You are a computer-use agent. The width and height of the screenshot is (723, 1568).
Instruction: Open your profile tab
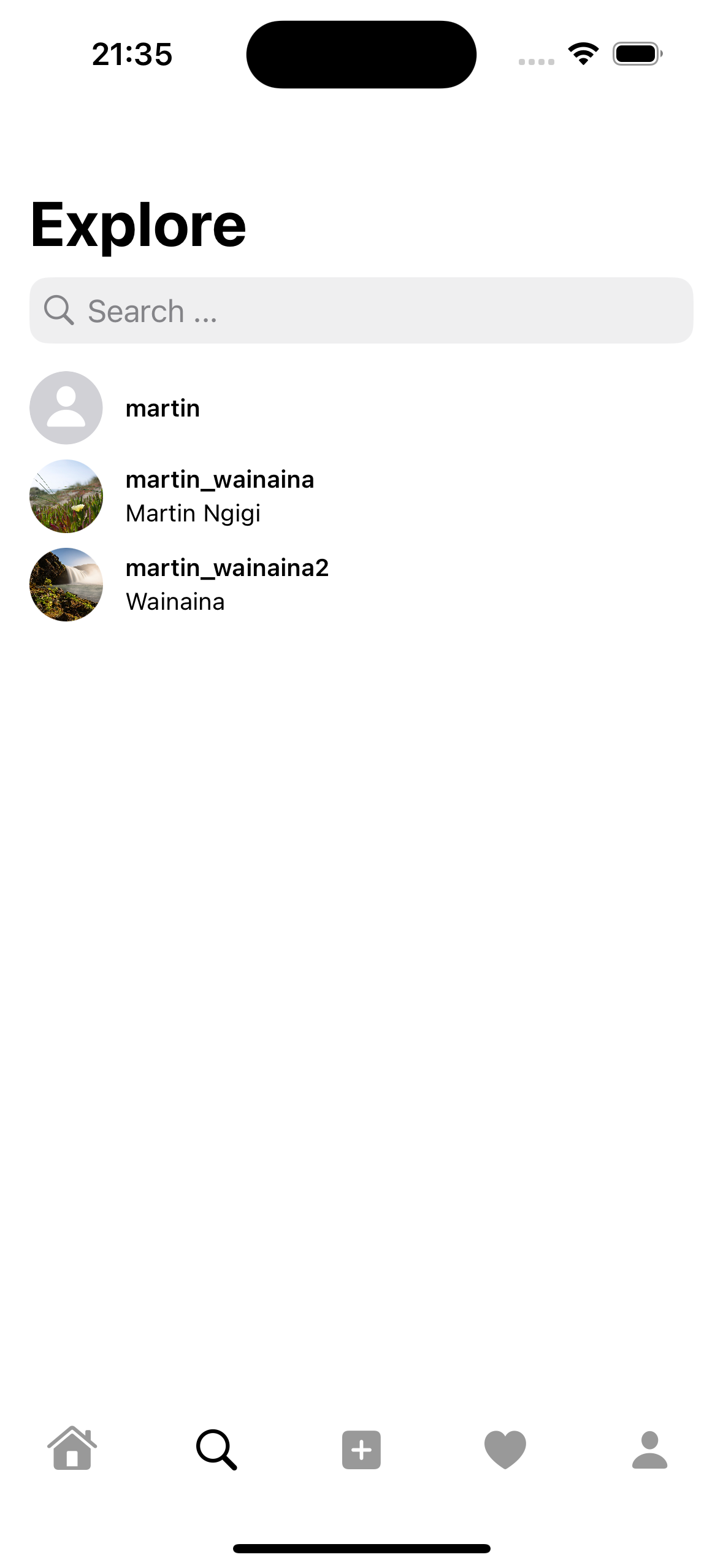point(649,1449)
